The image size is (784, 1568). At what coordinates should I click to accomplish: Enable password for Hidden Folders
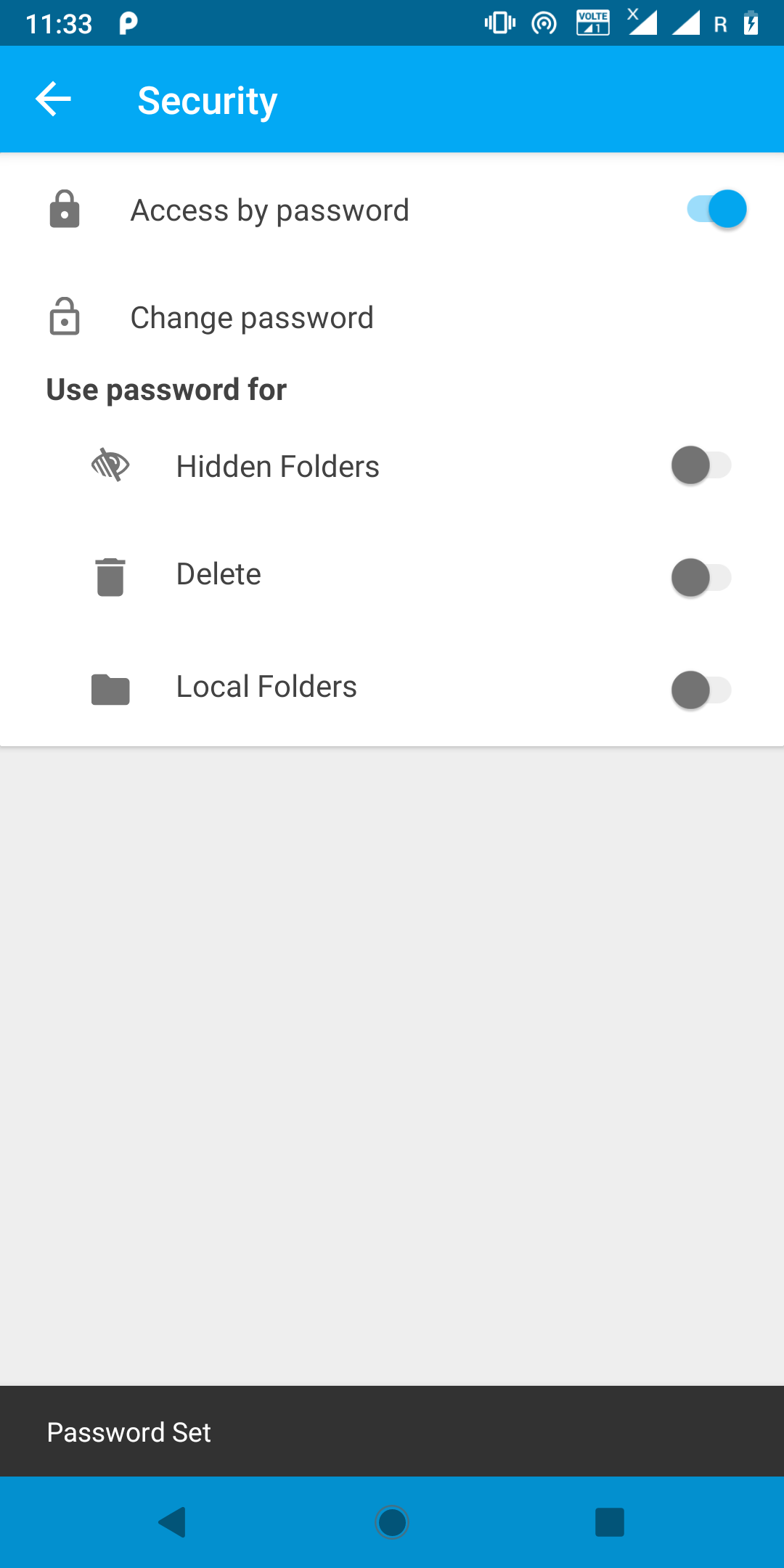pyautogui.click(x=701, y=465)
